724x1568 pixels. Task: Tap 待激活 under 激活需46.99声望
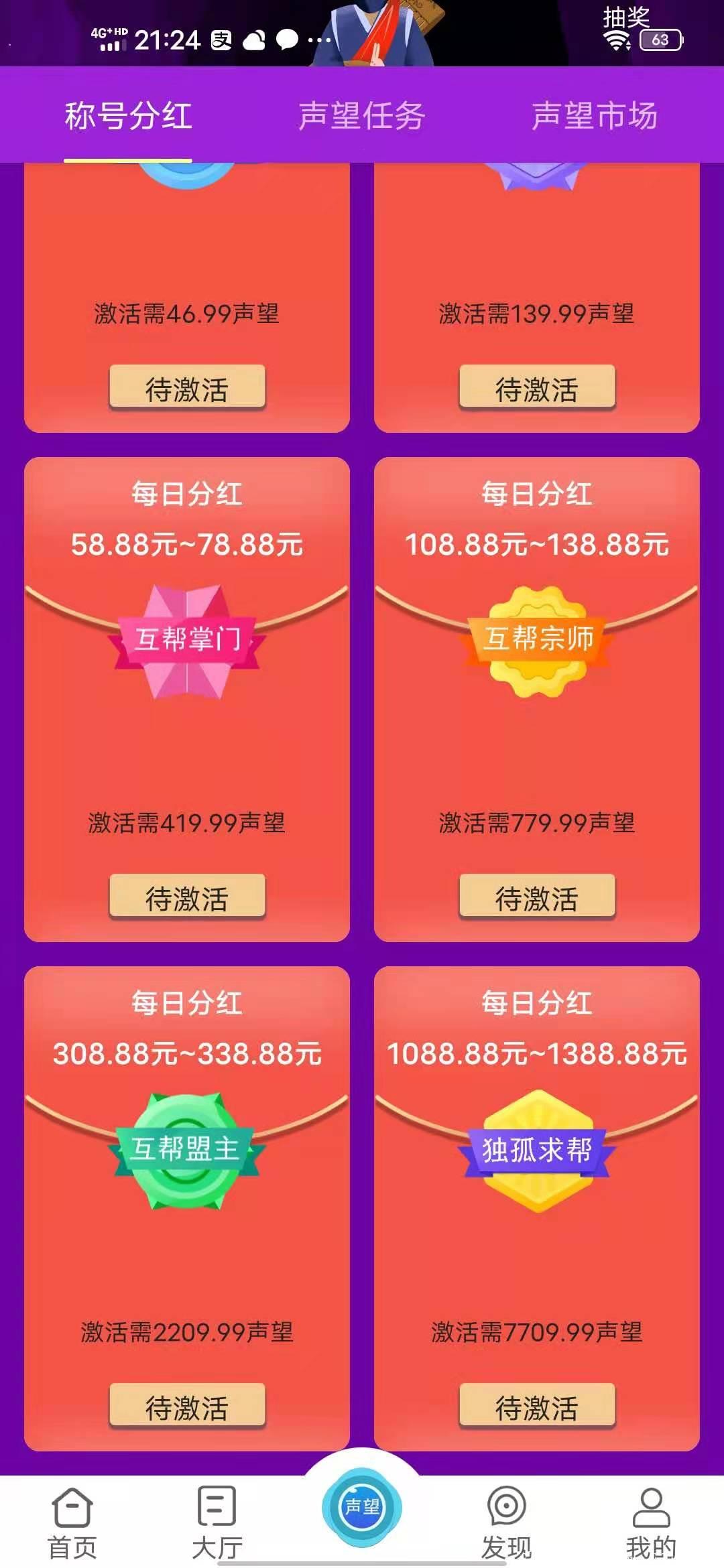[x=187, y=388]
